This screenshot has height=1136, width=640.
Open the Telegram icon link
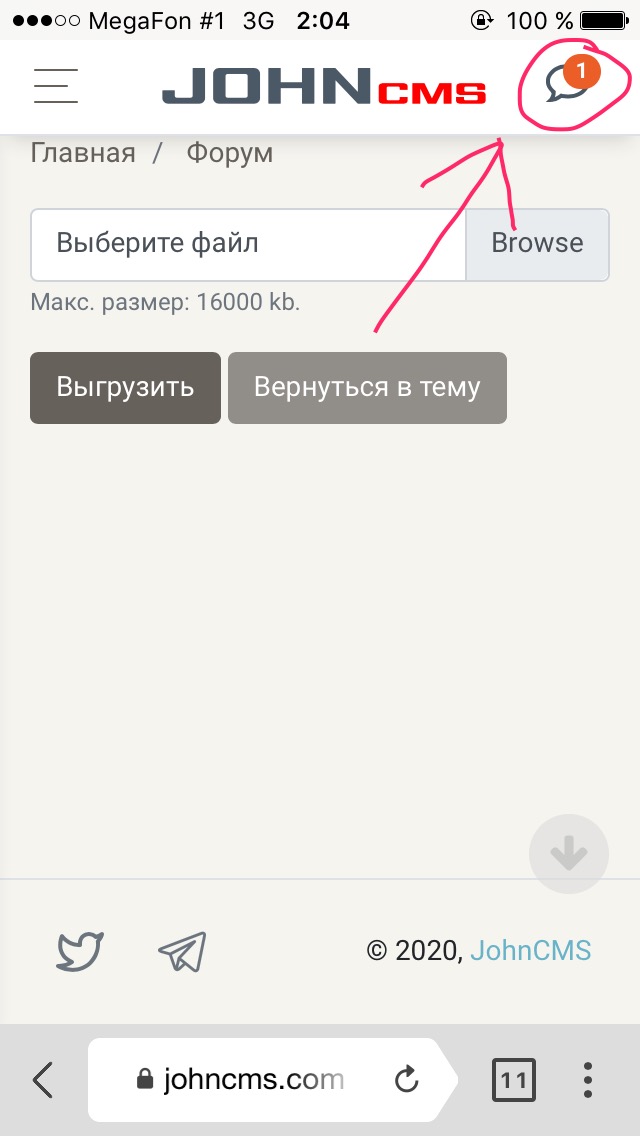tap(182, 950)
